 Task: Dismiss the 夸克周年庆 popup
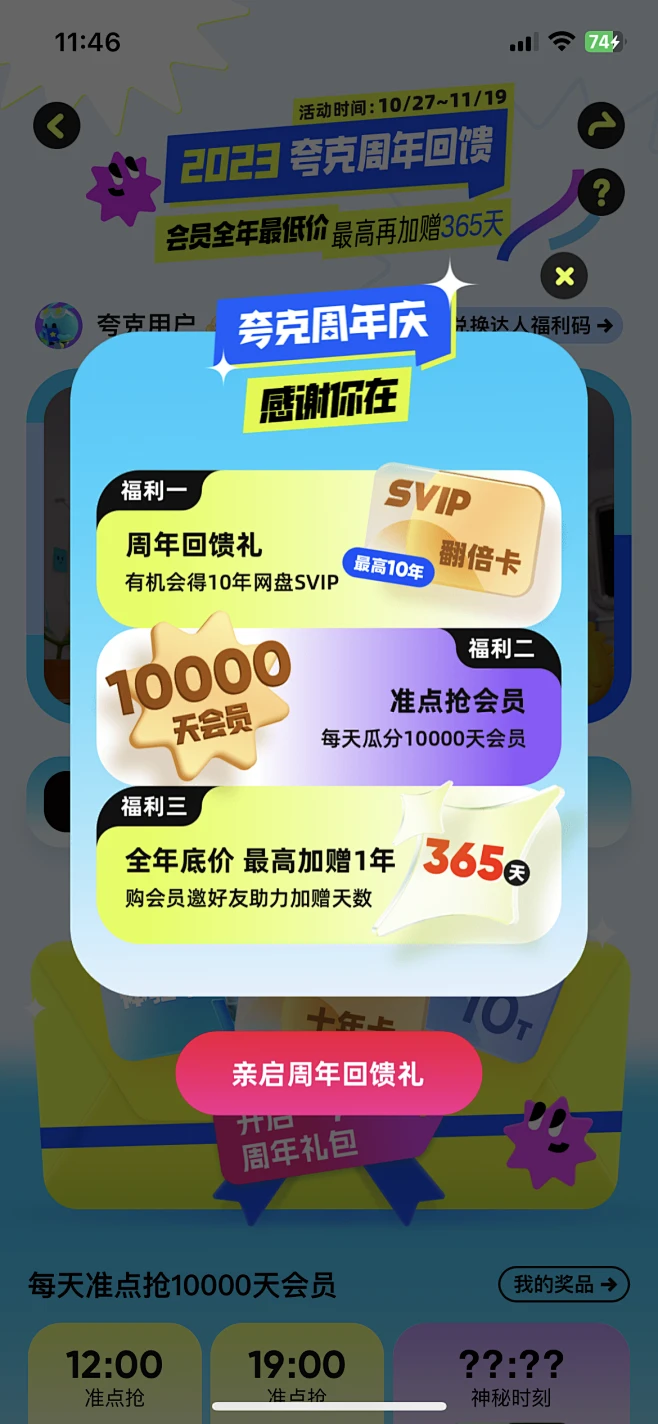(564, 276)
